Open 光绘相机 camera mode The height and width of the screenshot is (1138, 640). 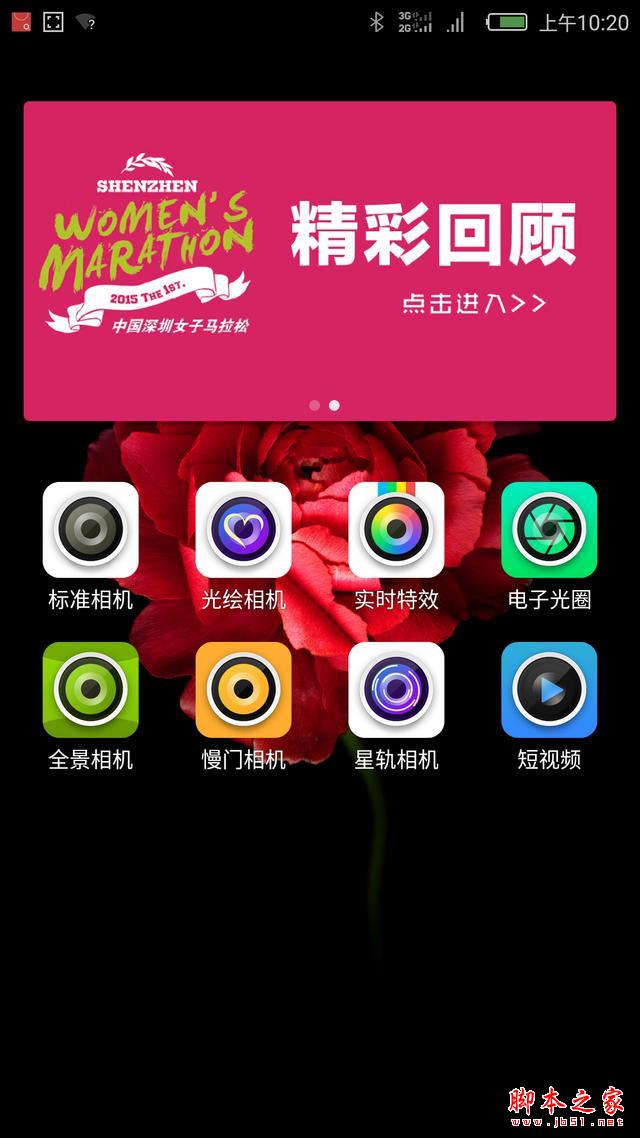pyautogui.click(x=244, y=530)
